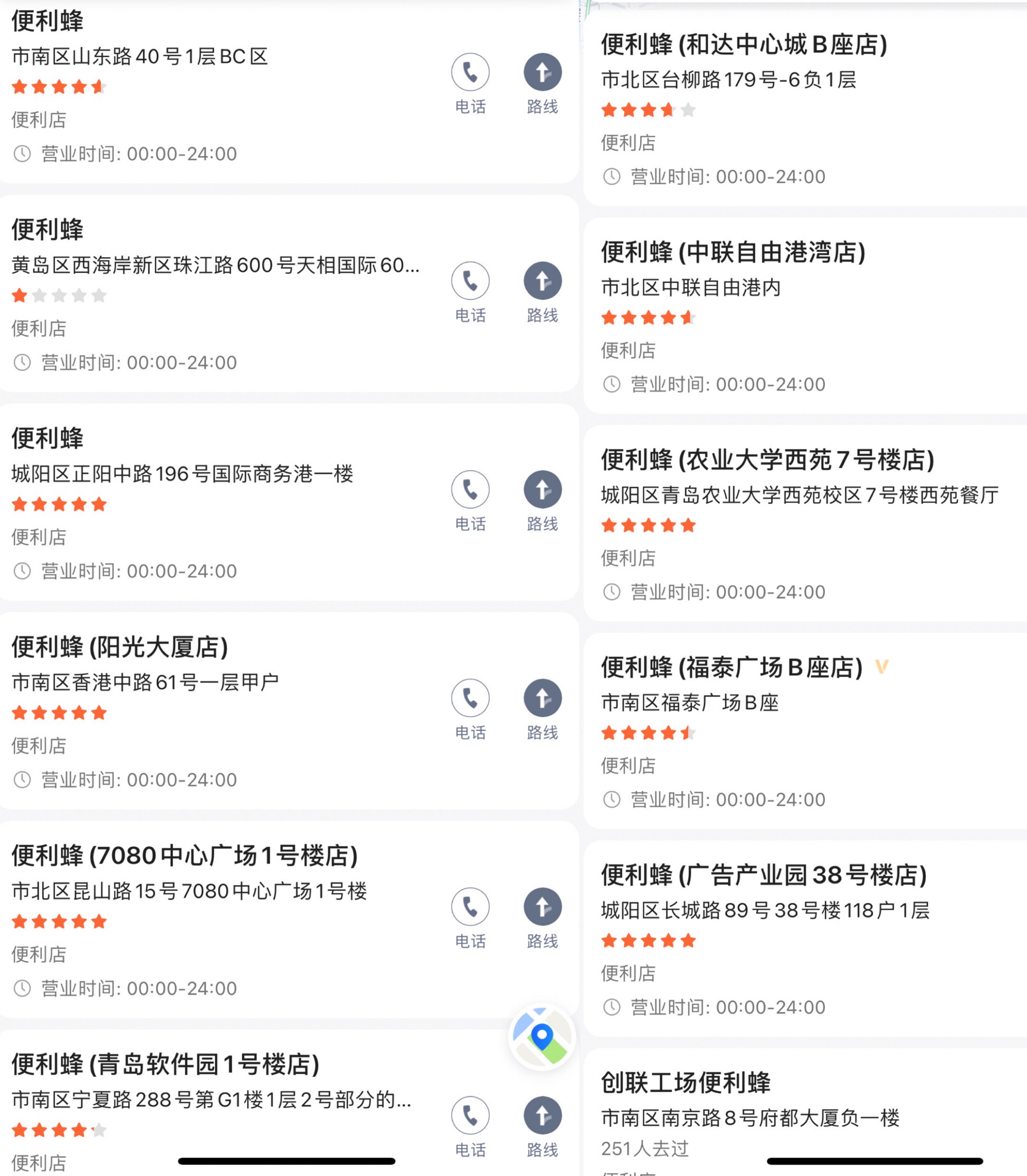Open the floating map view button

coord(541,1037)
